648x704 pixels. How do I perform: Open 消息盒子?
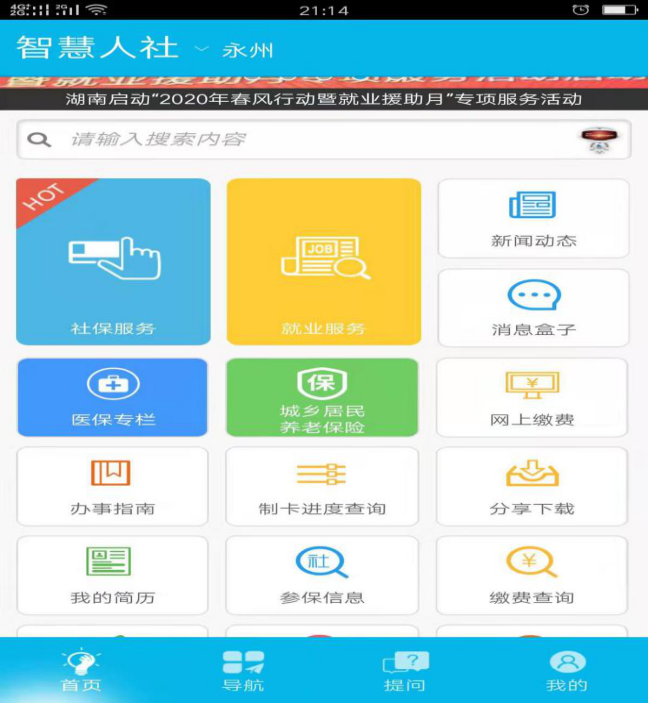[x=533, y=307]
